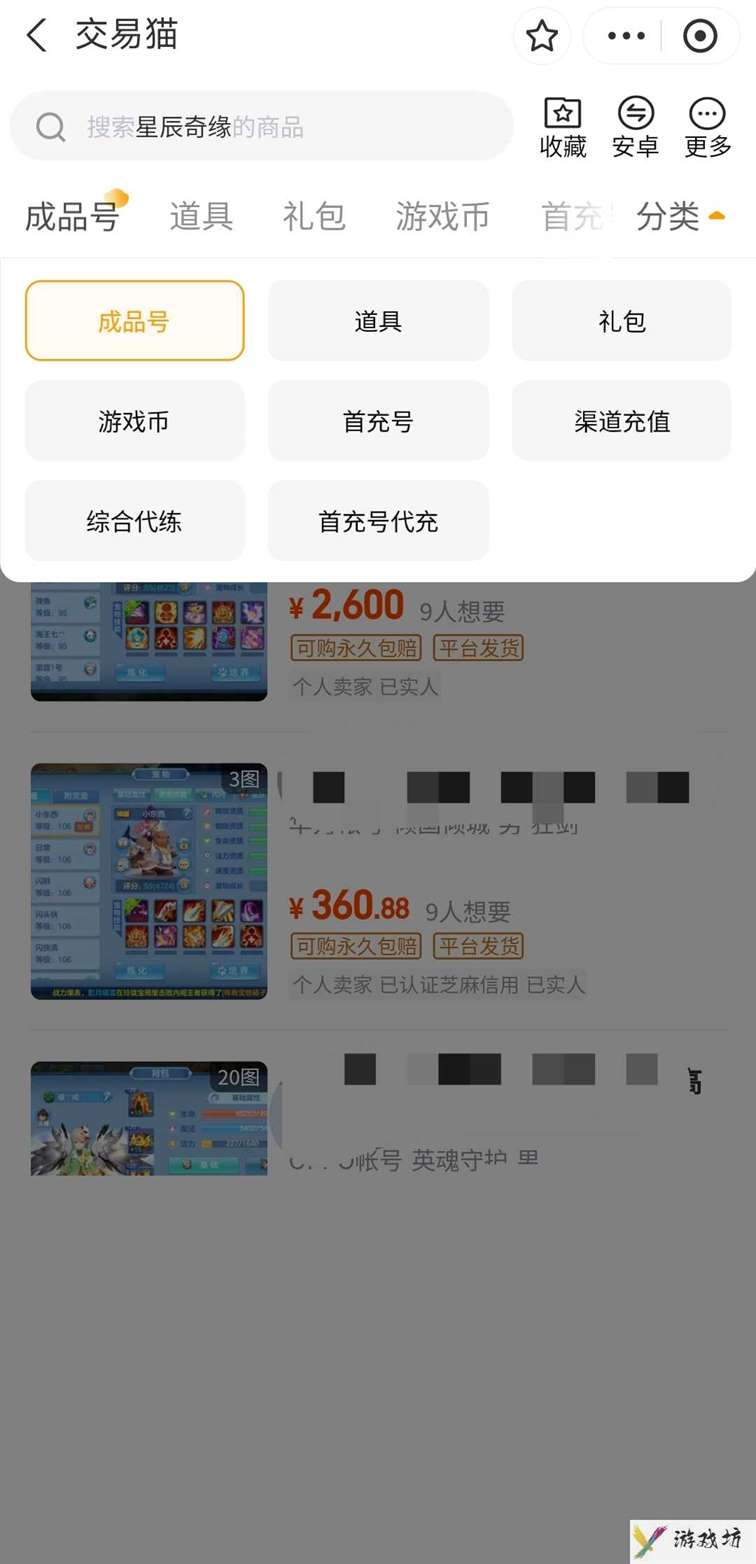Select 成品号 chip in category panel
The width and height of the screenshot is (756, 1564).
click(x=134, y=321)
